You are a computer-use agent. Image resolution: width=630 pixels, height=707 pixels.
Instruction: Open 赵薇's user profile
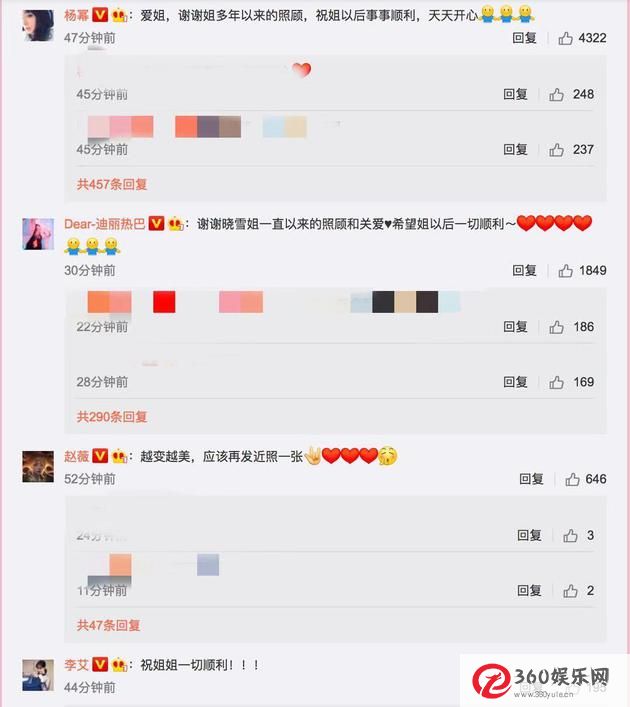[x=76, y=455]
